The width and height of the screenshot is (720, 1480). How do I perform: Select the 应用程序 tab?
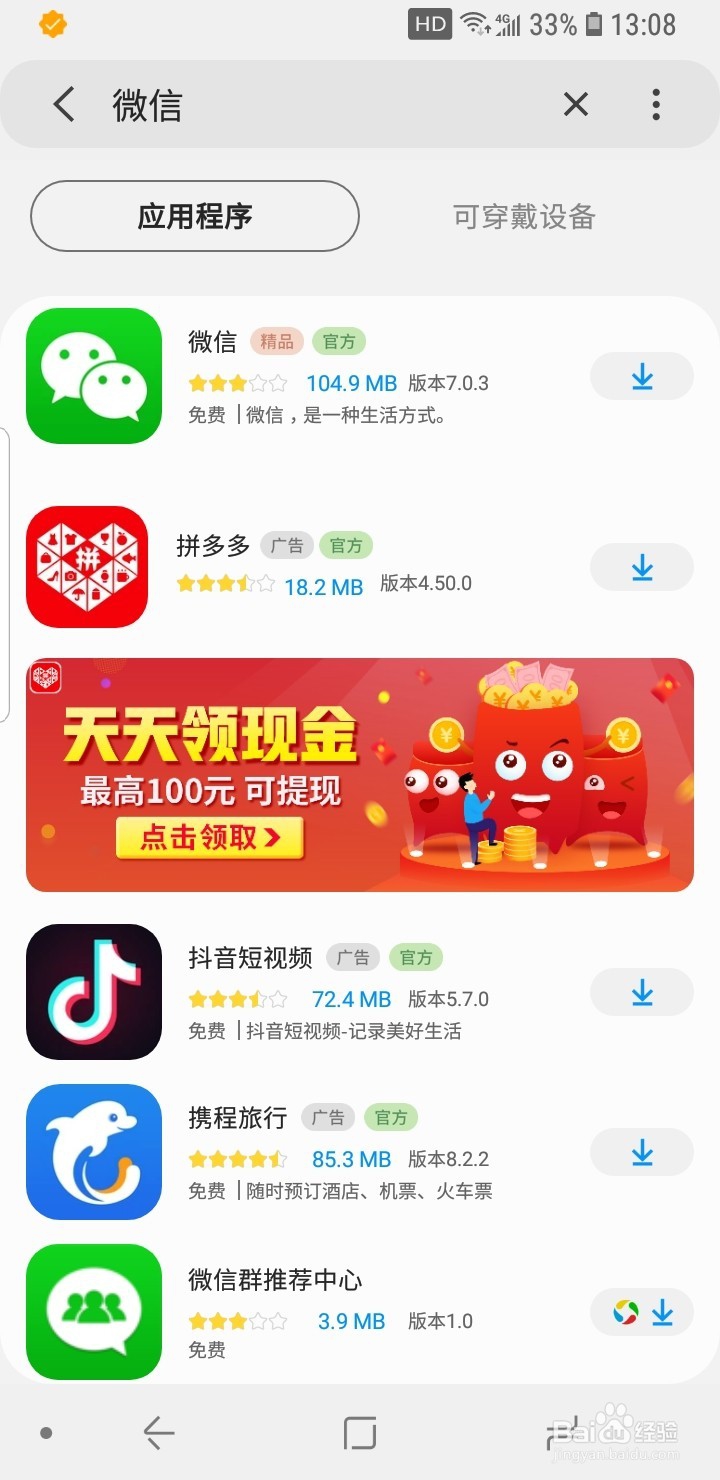point(195,216)
